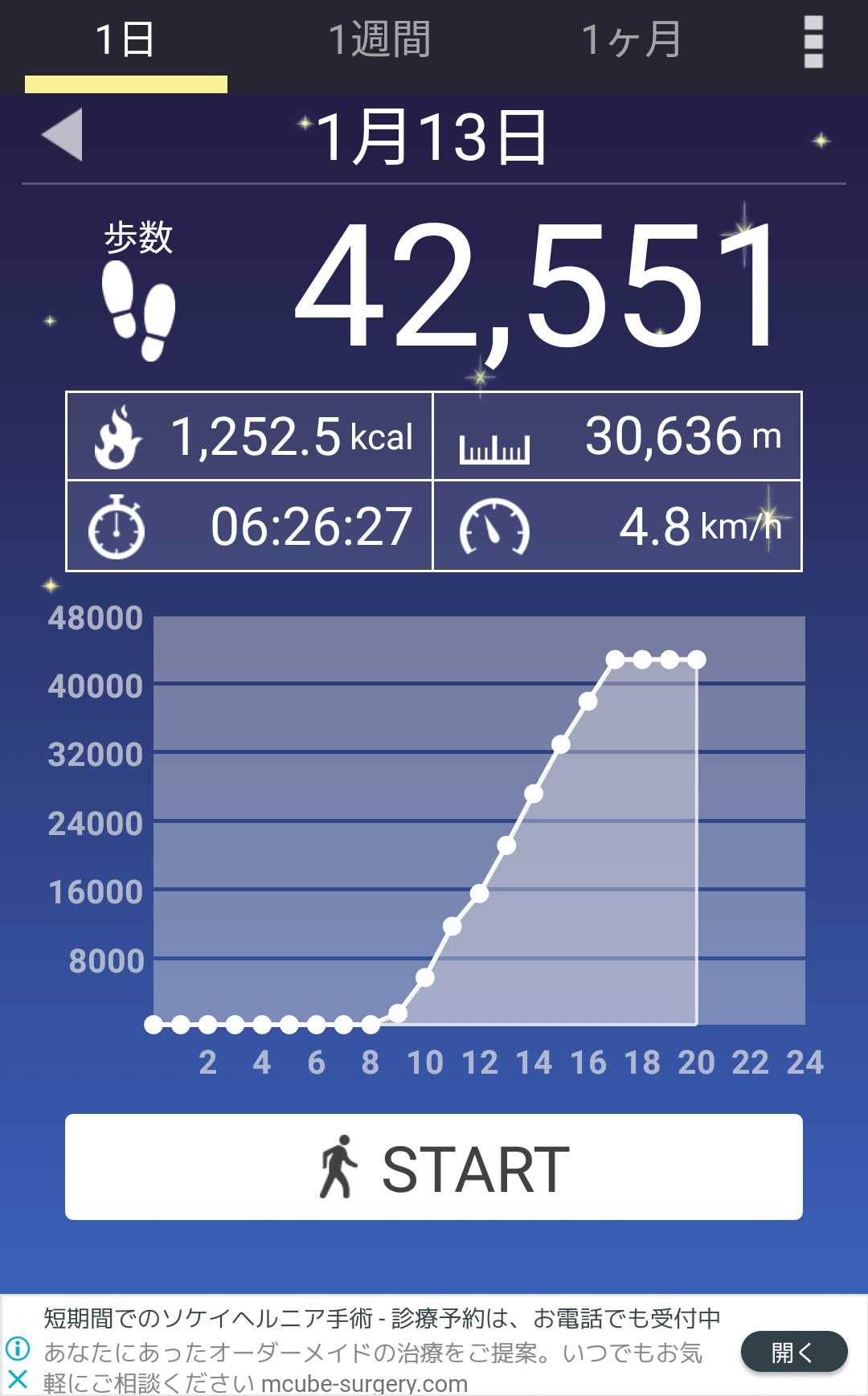The height and width of the screenshot is (1396, 868).
Task: Switch to the 1週間 weekly tab
Action: coord(379,40)
